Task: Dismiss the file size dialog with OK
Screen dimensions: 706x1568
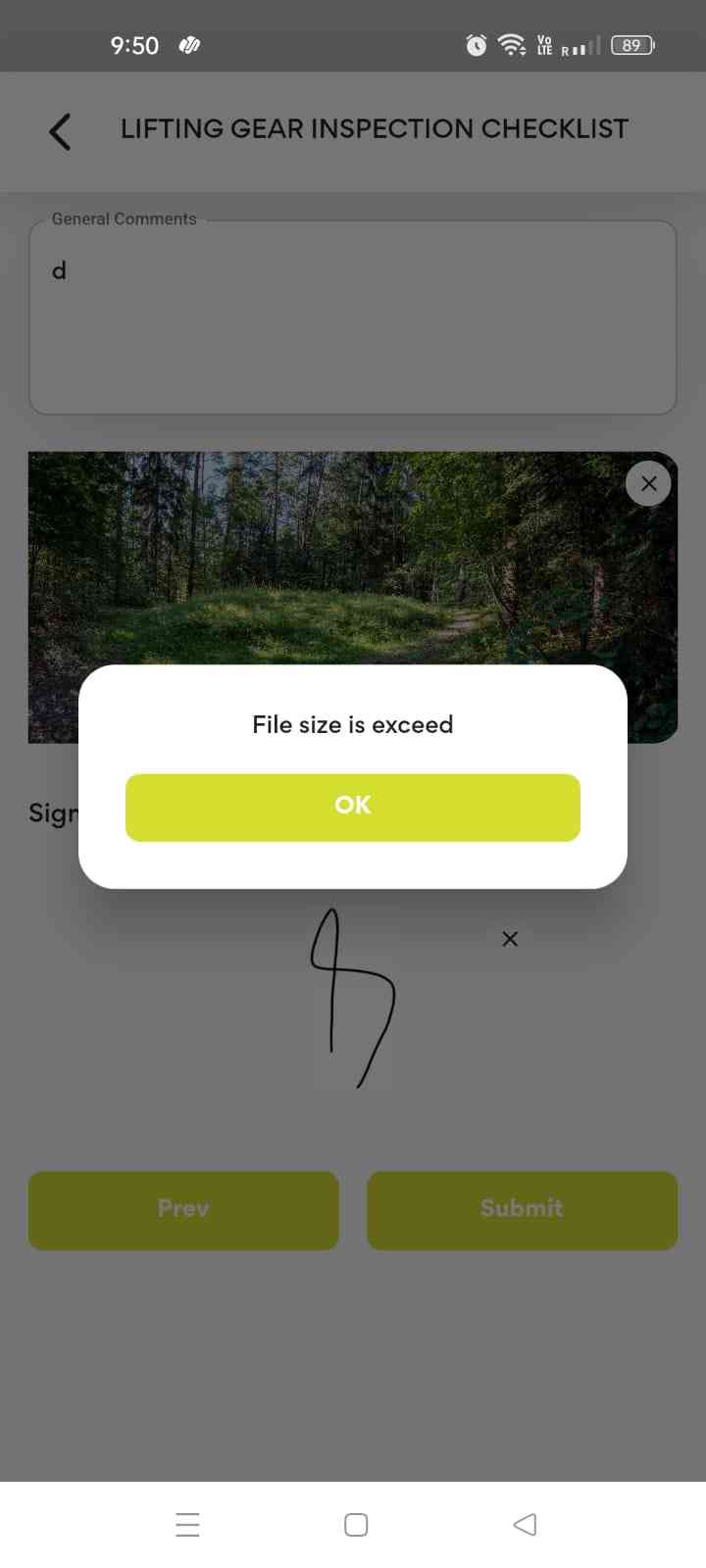Action: 353,807
